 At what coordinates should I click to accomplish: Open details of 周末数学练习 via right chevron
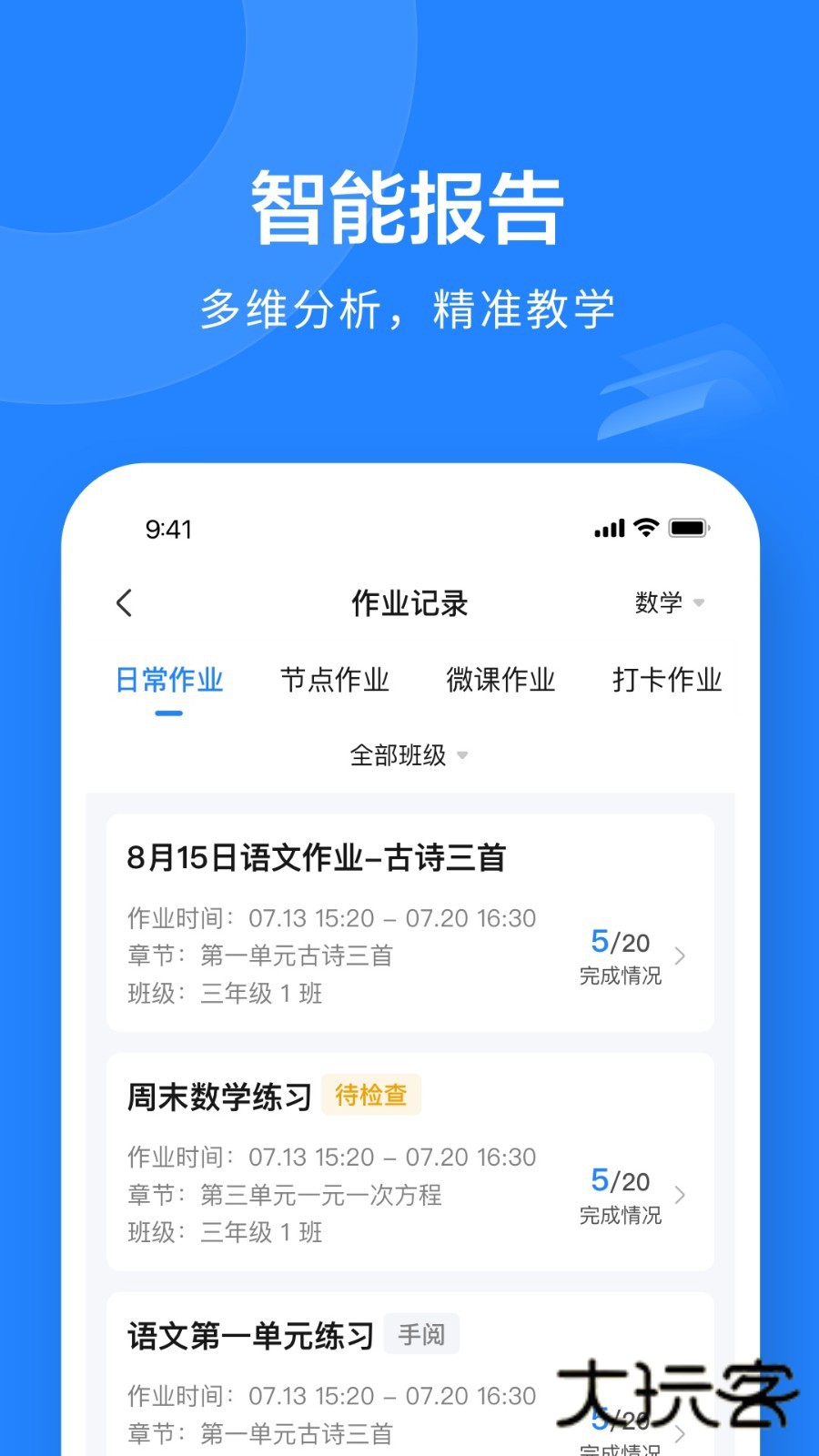pos(682,1195)
